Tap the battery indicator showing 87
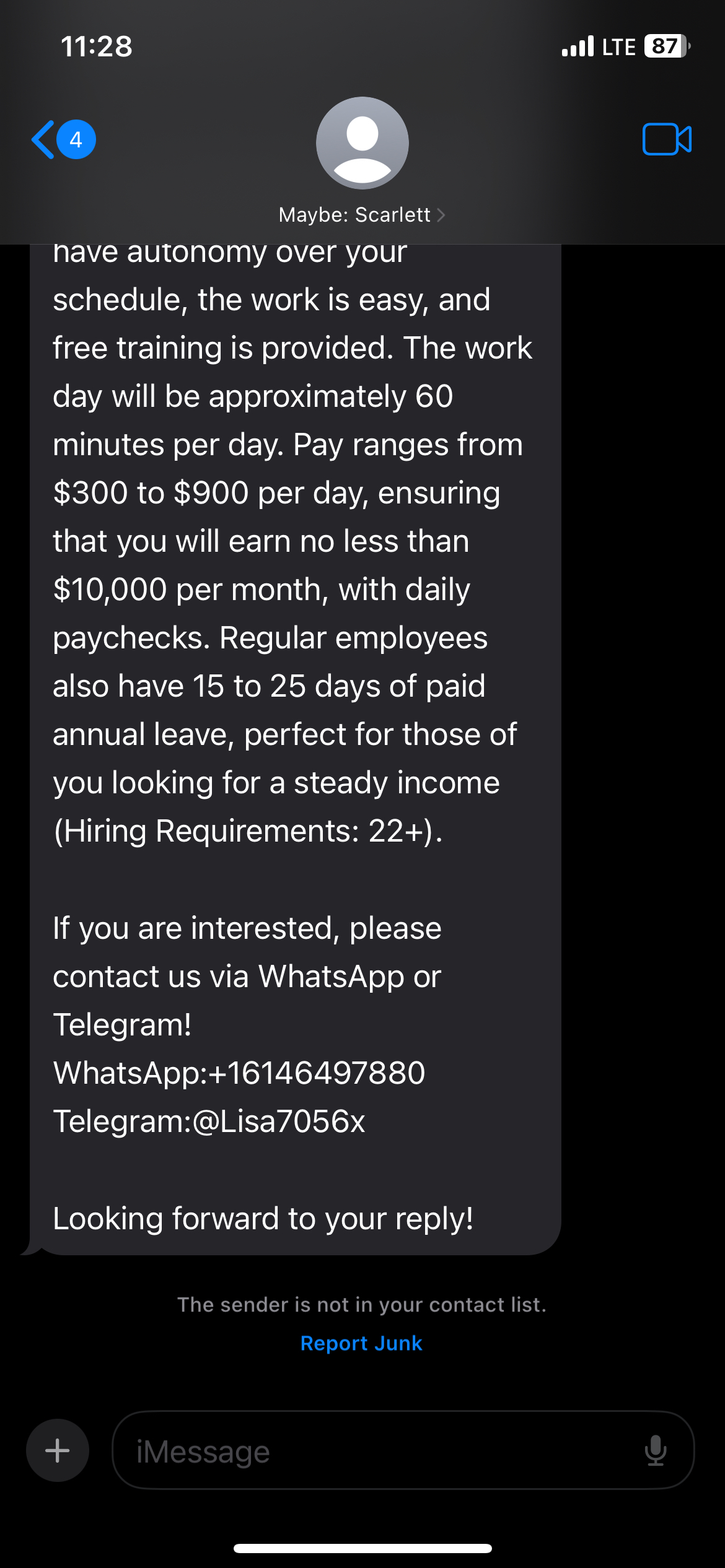The image size is (725, 1568). [x=665, y=45]
